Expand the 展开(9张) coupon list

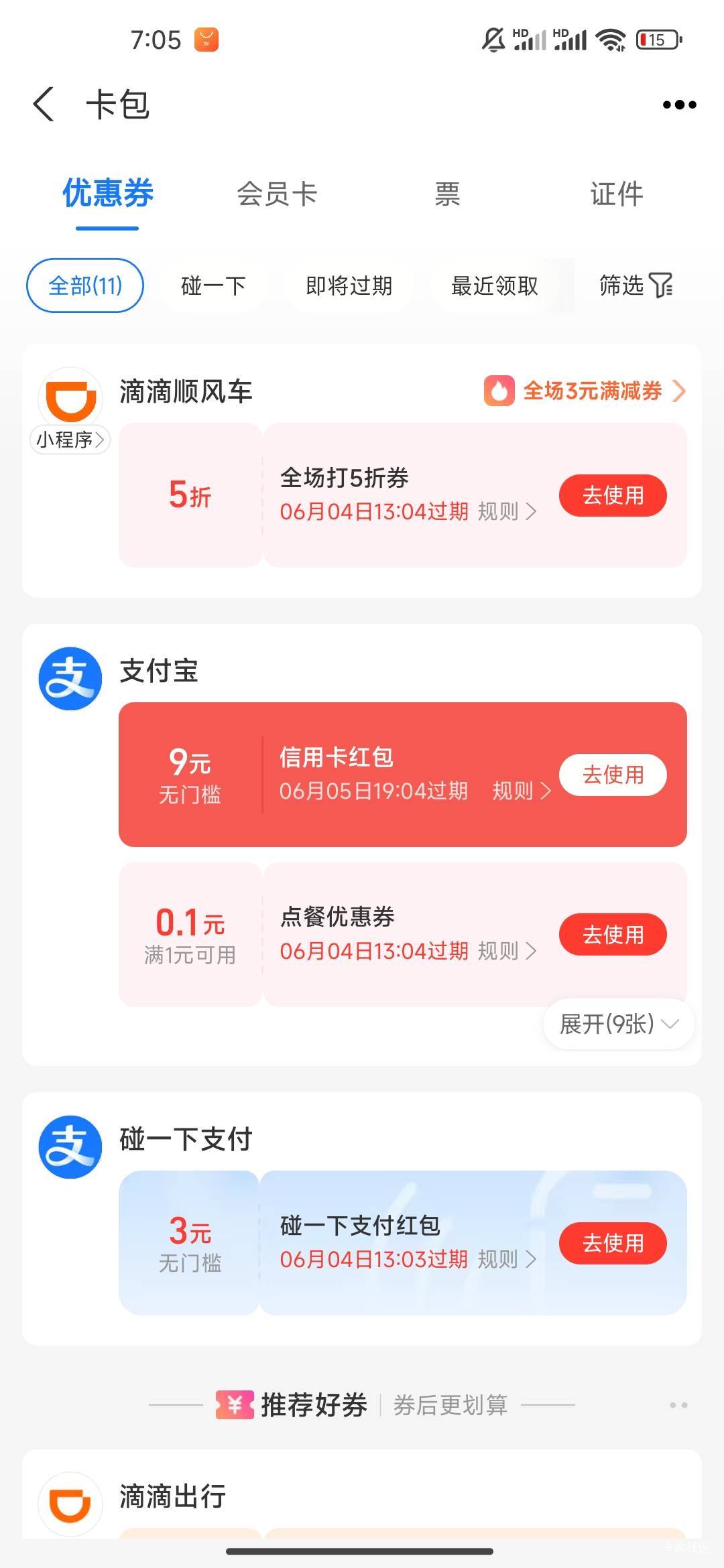tap(619, 1024)
